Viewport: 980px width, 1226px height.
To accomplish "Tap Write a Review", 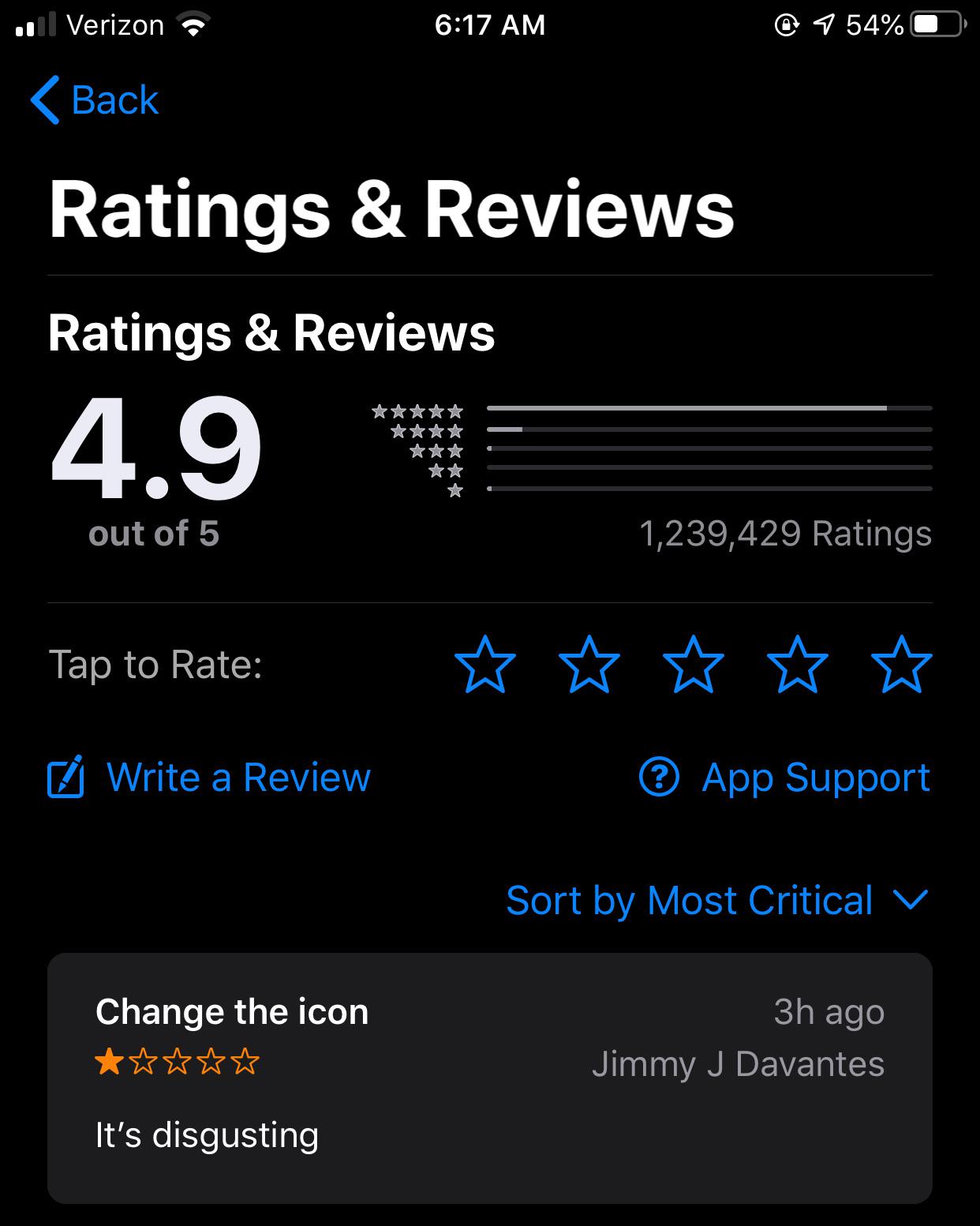I will 210,778.
